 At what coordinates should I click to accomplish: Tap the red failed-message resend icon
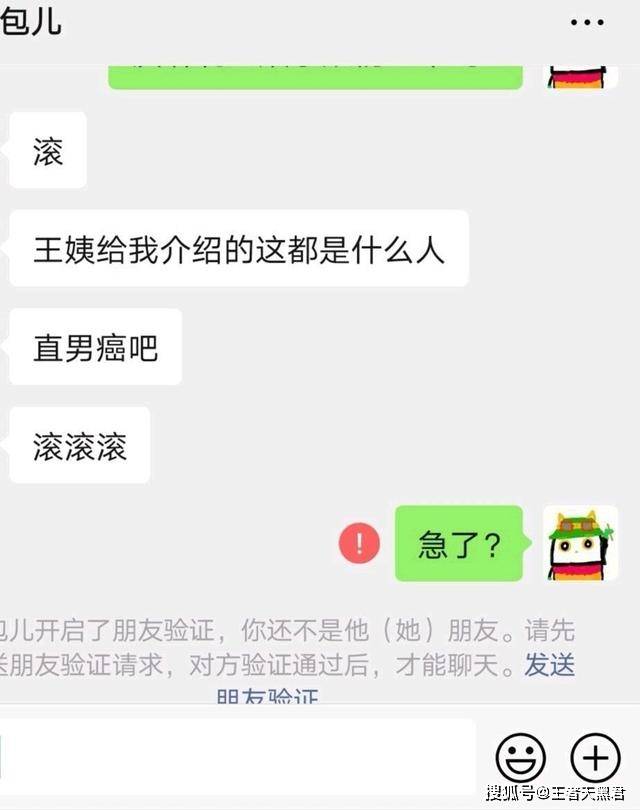coord(359,543)
